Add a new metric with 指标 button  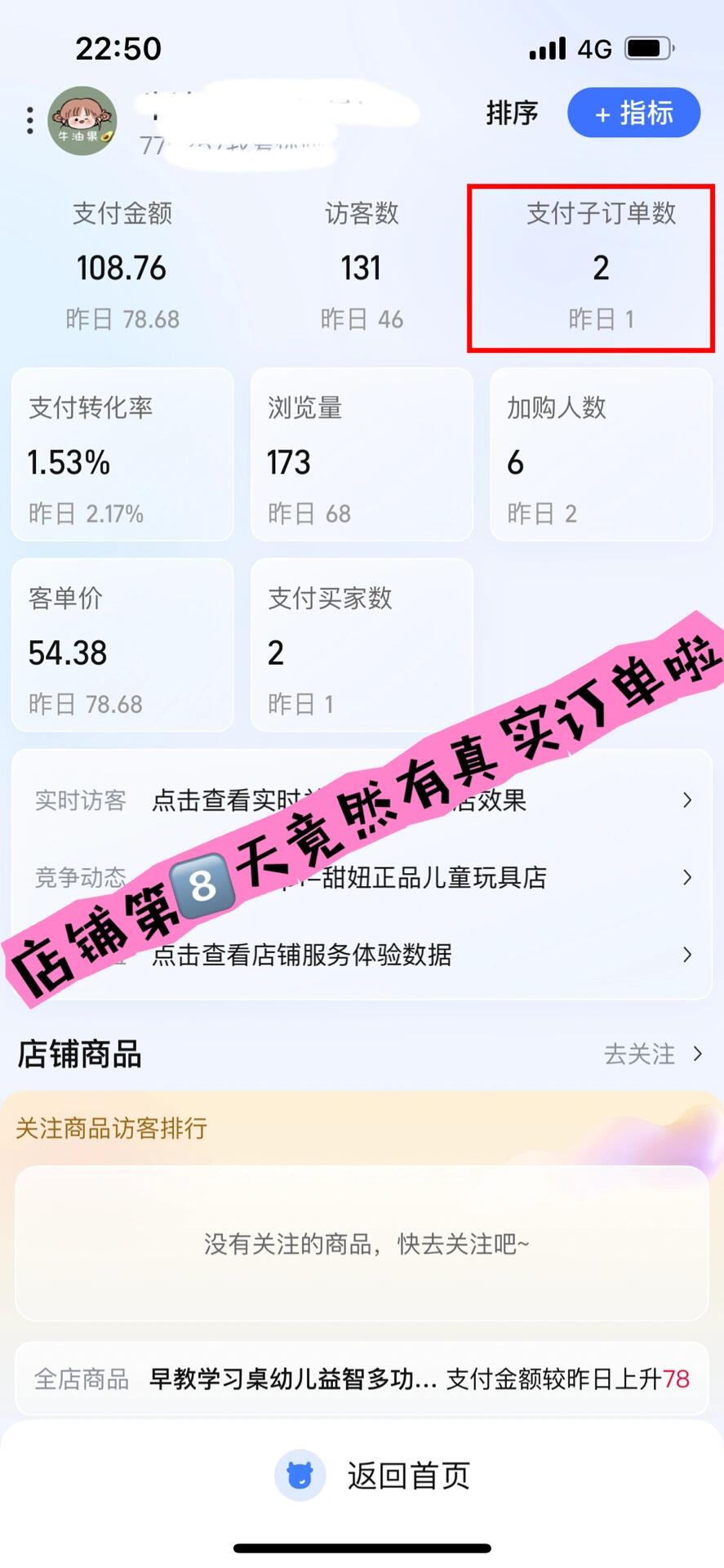tap(634, 113)
